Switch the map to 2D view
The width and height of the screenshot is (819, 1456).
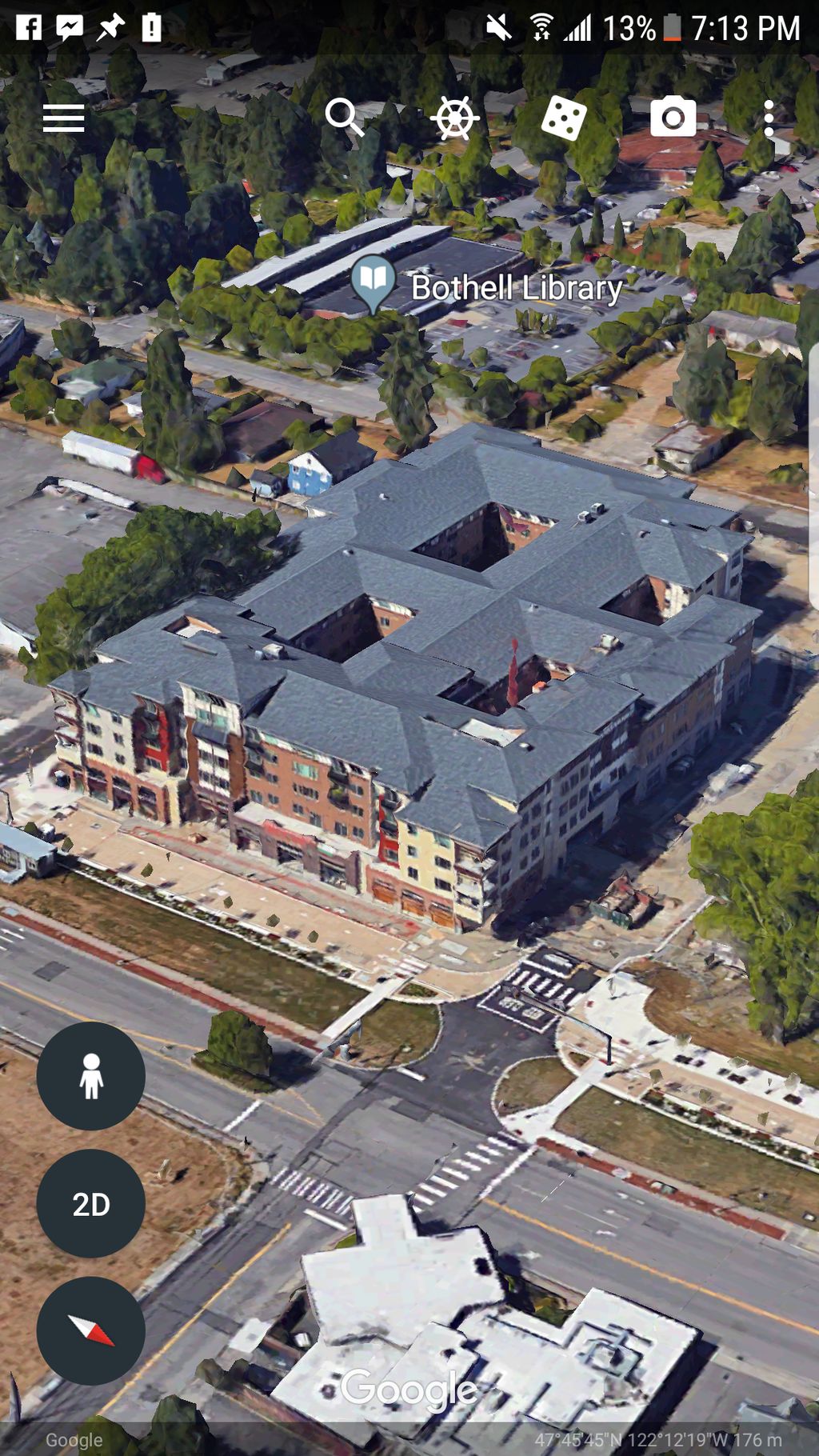[91, 1203]
